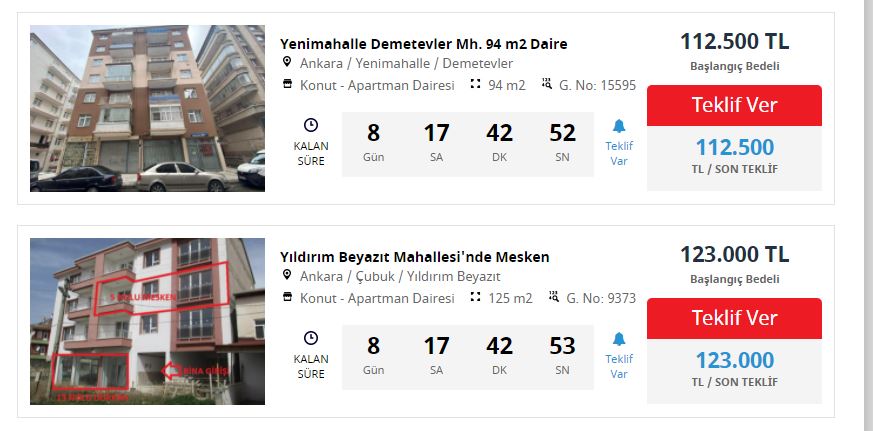Tap Teklif Ver for the 123.000 TL listing

(x=734, y=319)
